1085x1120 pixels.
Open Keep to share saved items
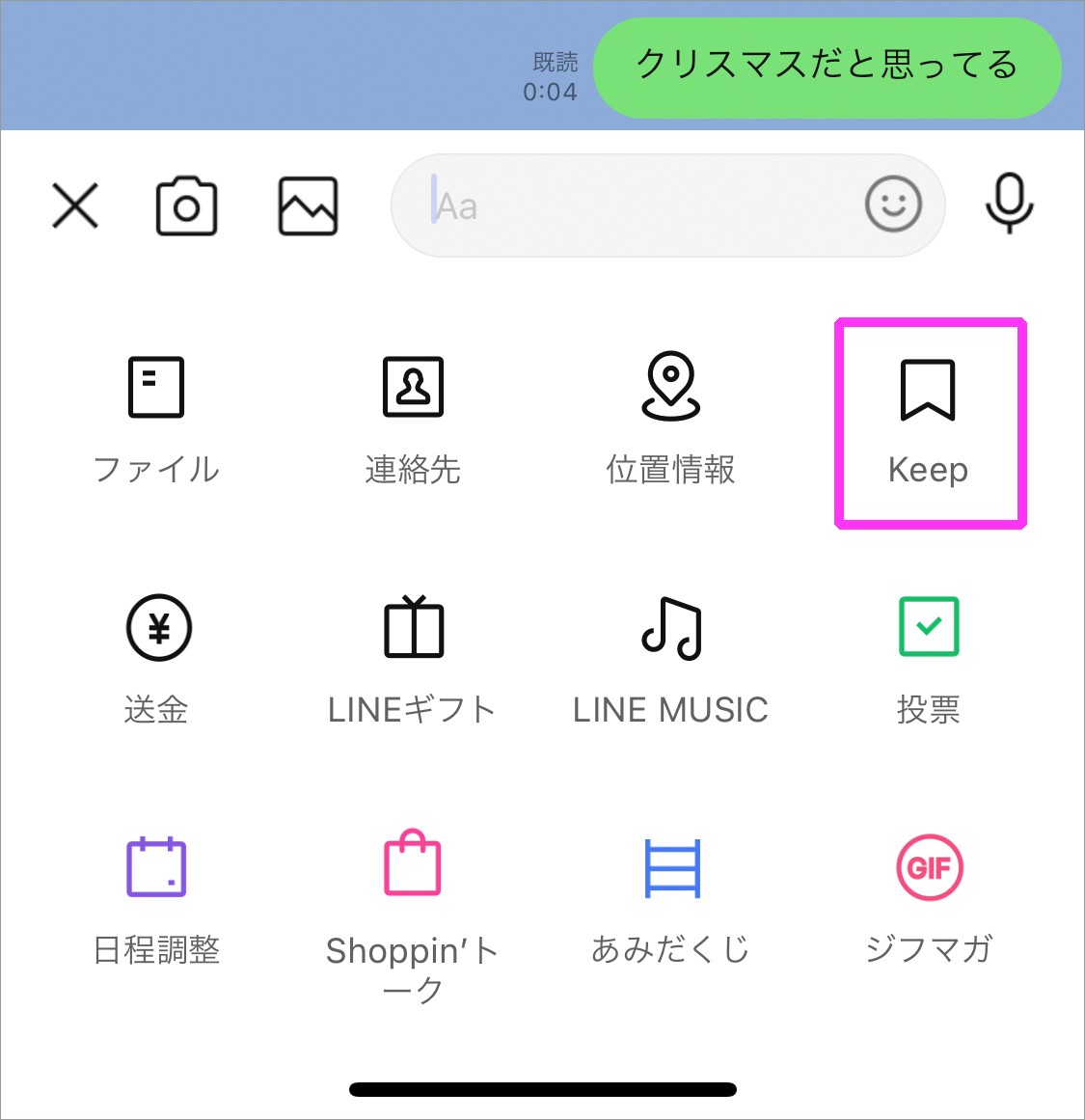[928, 422]
